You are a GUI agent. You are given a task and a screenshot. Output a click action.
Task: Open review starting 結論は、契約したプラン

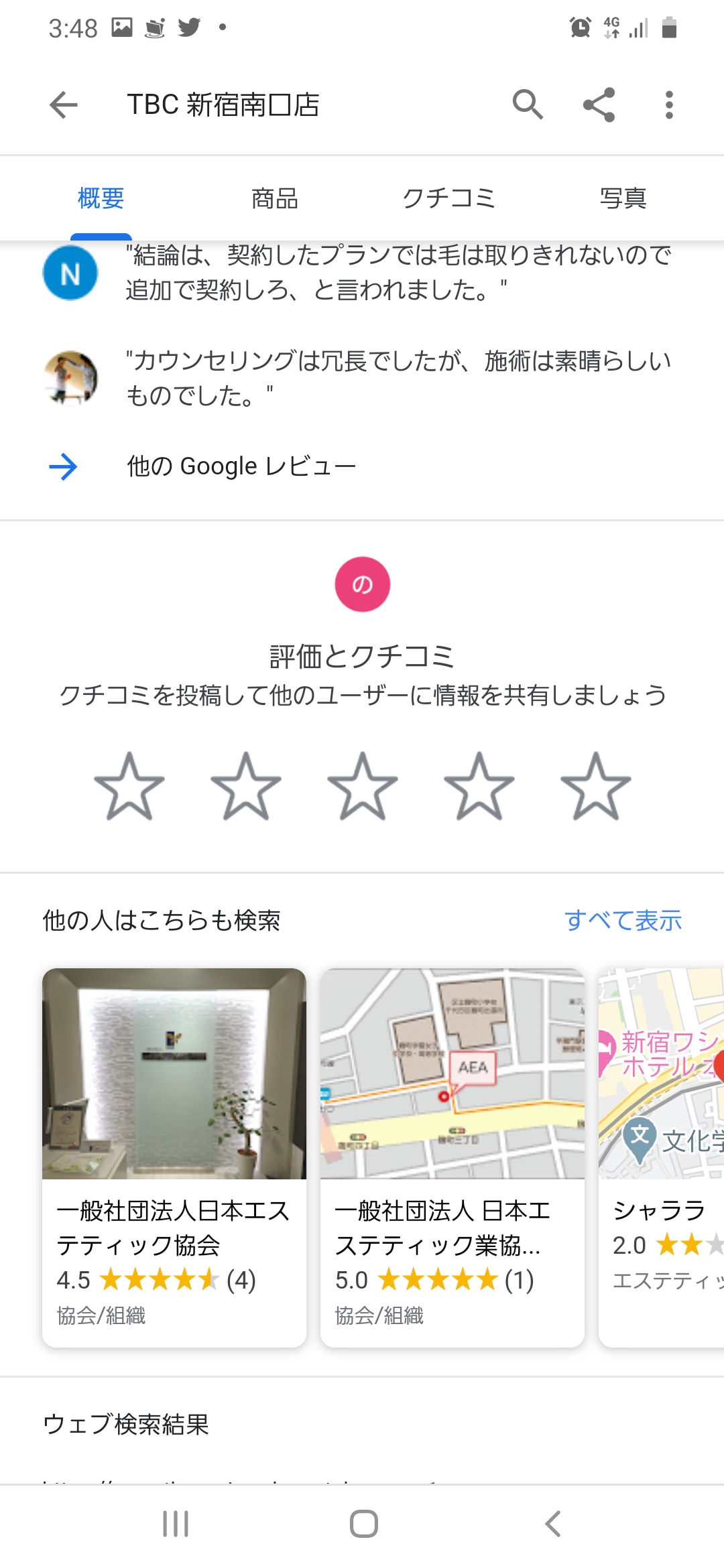click(362, 273)
